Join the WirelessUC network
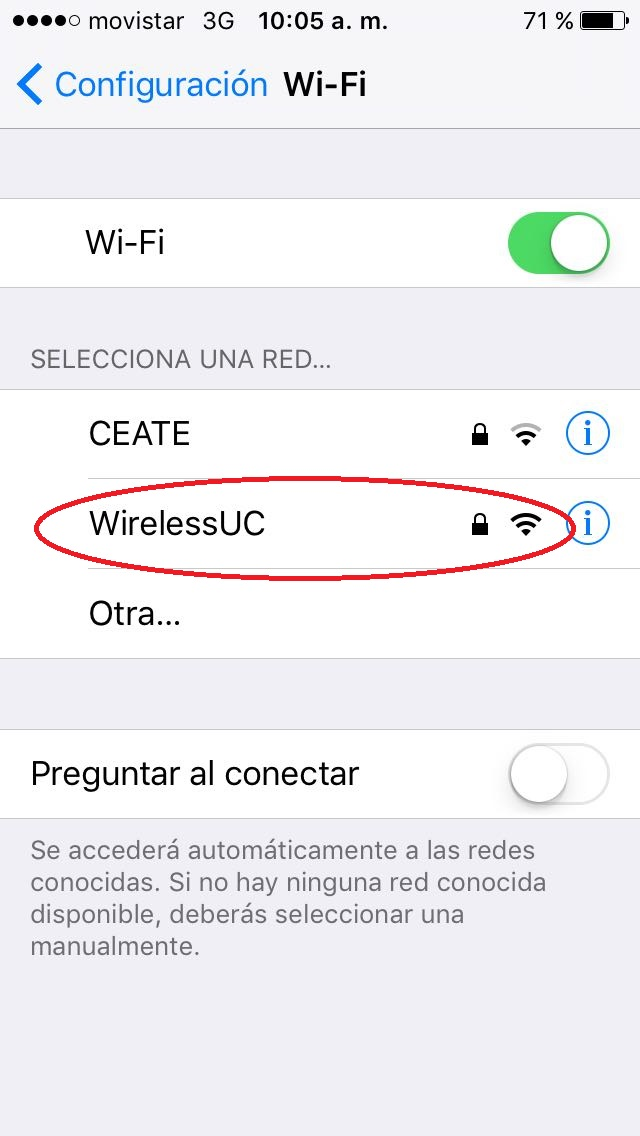 pos(178,523)
